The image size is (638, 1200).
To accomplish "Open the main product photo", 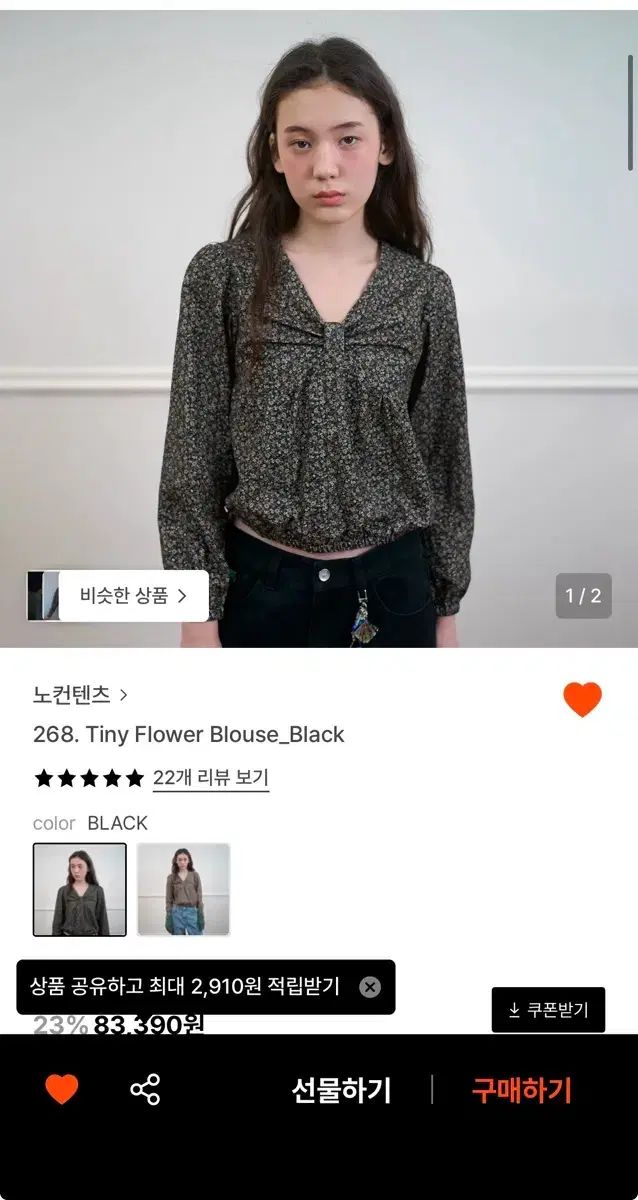I will point(319,329).
